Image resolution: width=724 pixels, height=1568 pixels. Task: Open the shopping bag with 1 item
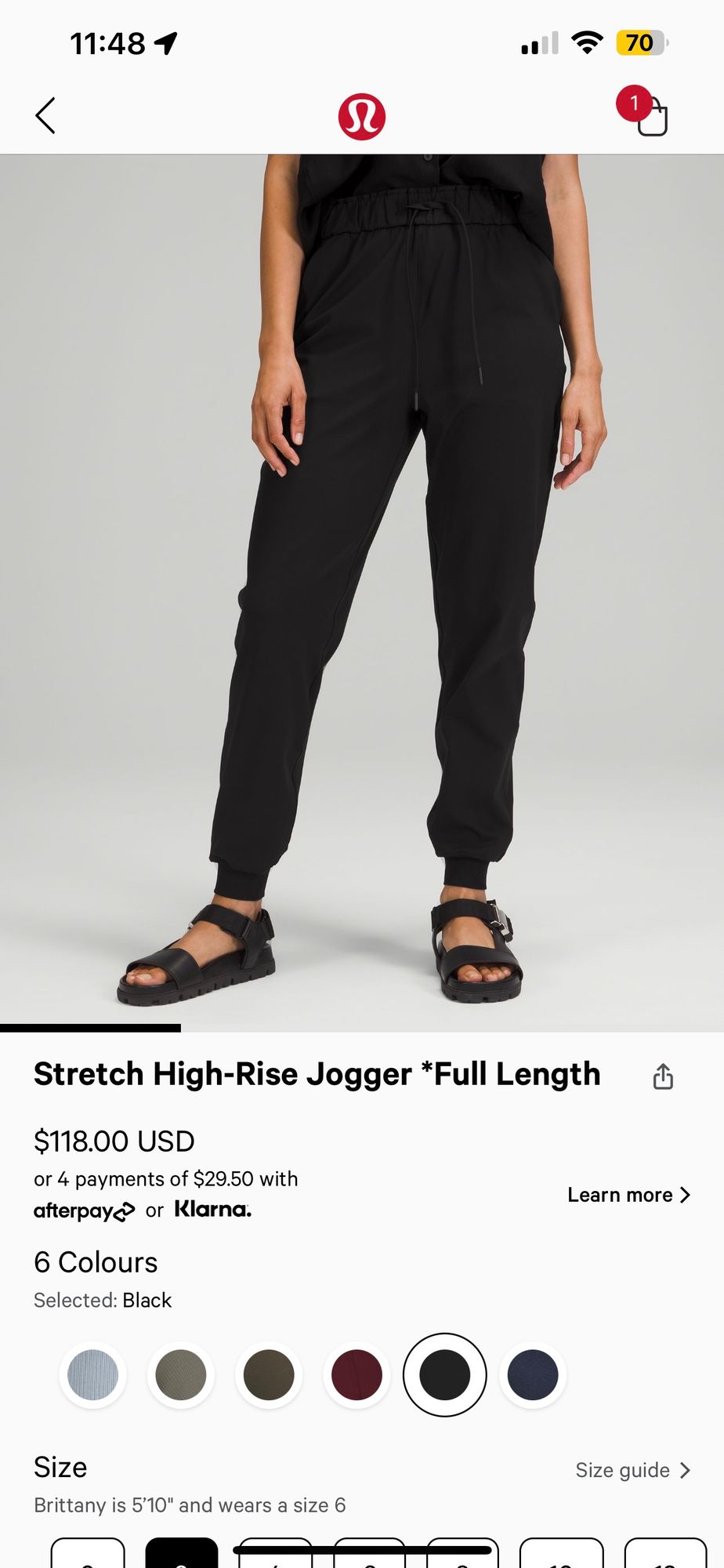click(650, 118)
